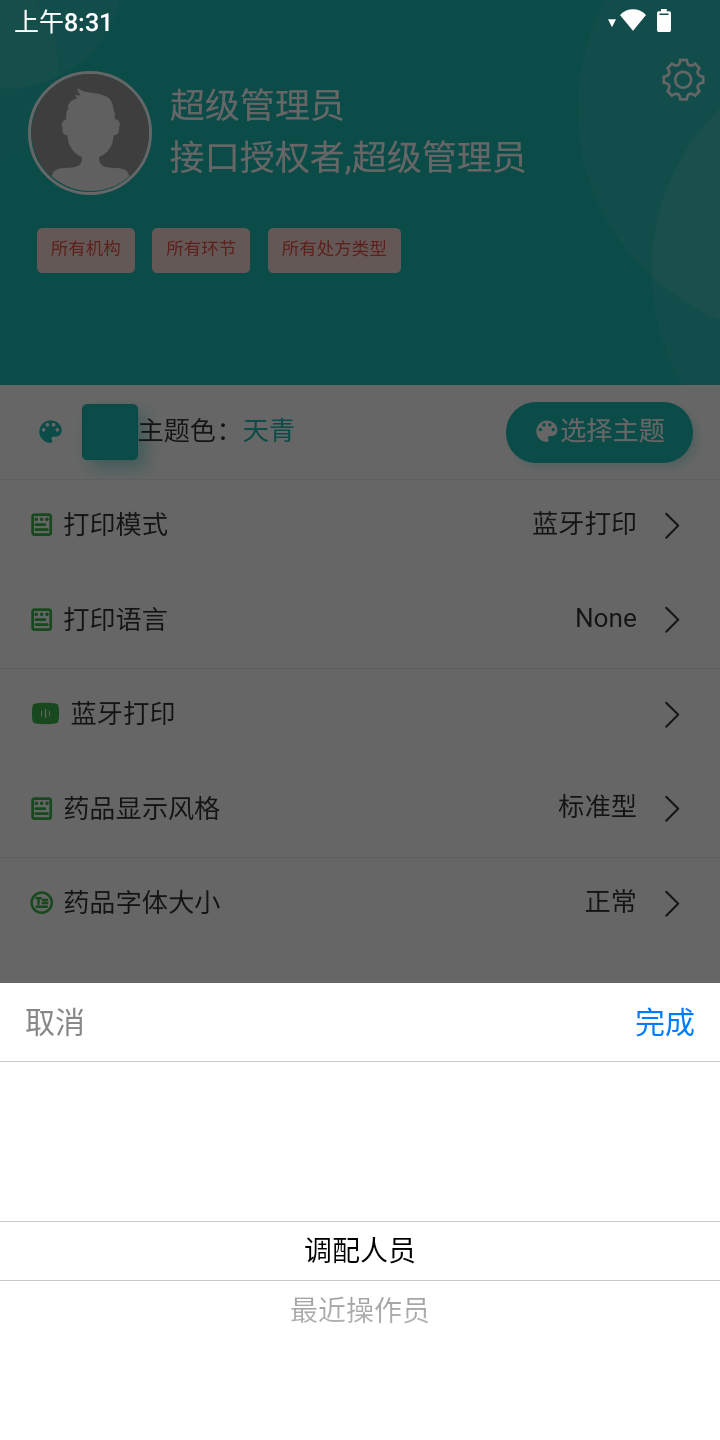
Task: Open 药品字体大小 setting
Action: [360, 903]
